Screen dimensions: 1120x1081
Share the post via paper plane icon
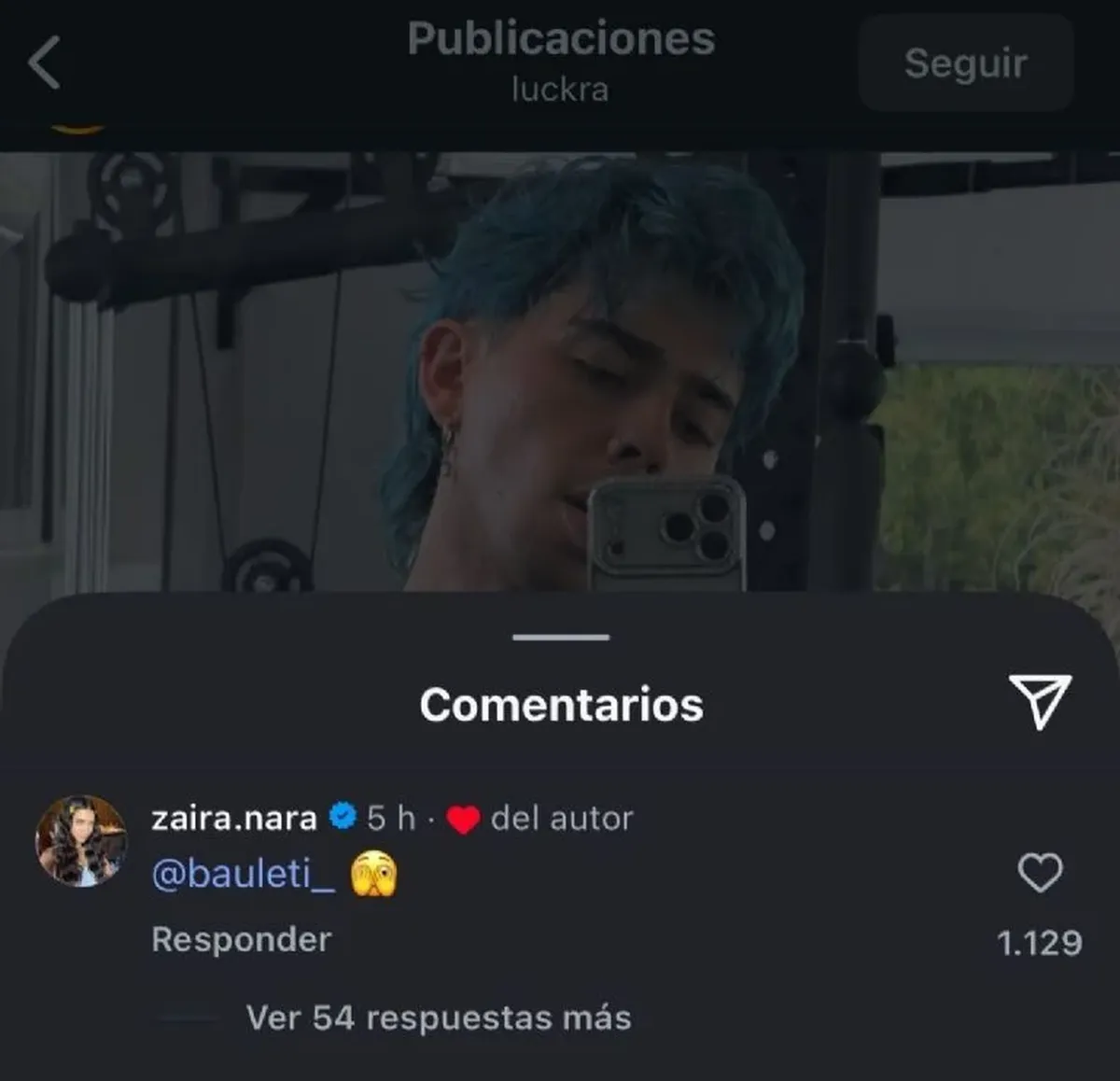(1040, 701)
